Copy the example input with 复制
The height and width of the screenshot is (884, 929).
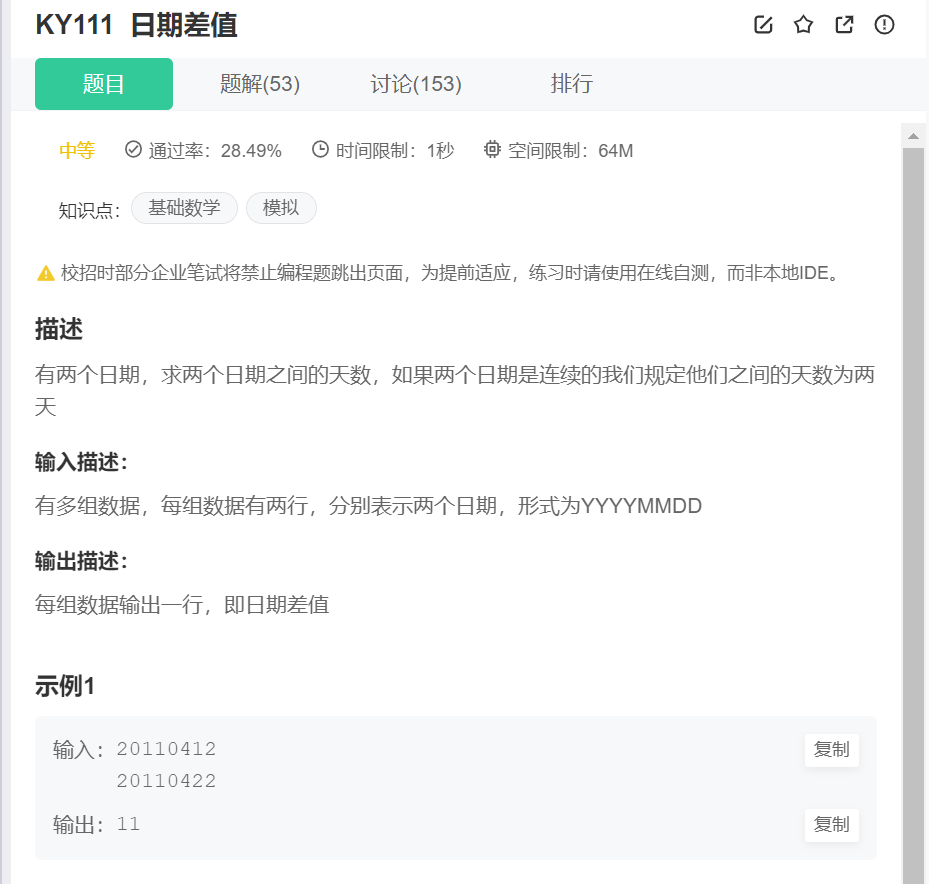(x=831, y=750)
